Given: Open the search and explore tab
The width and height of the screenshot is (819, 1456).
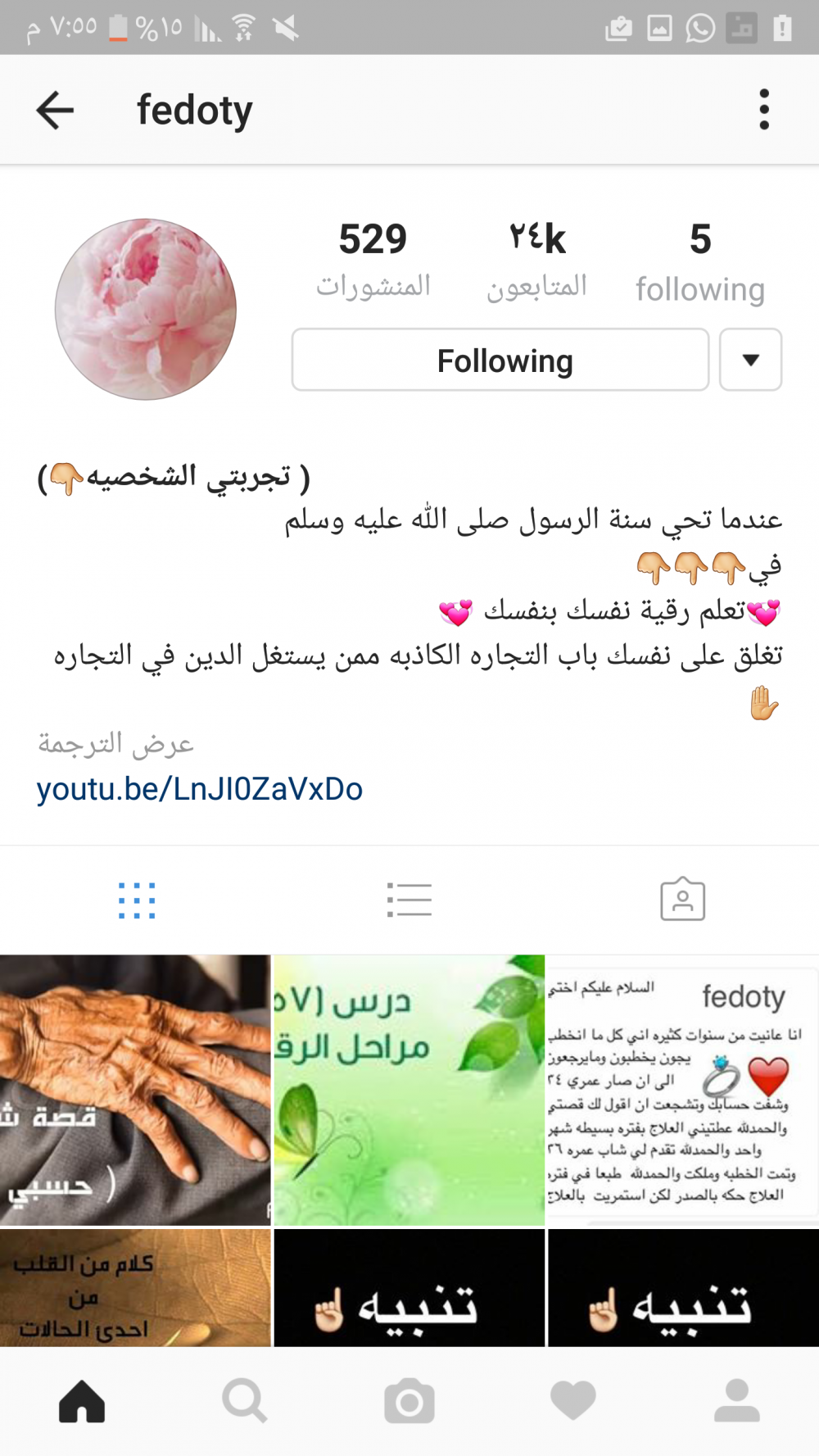Looking at the screenshot, I should [245, 1401].
